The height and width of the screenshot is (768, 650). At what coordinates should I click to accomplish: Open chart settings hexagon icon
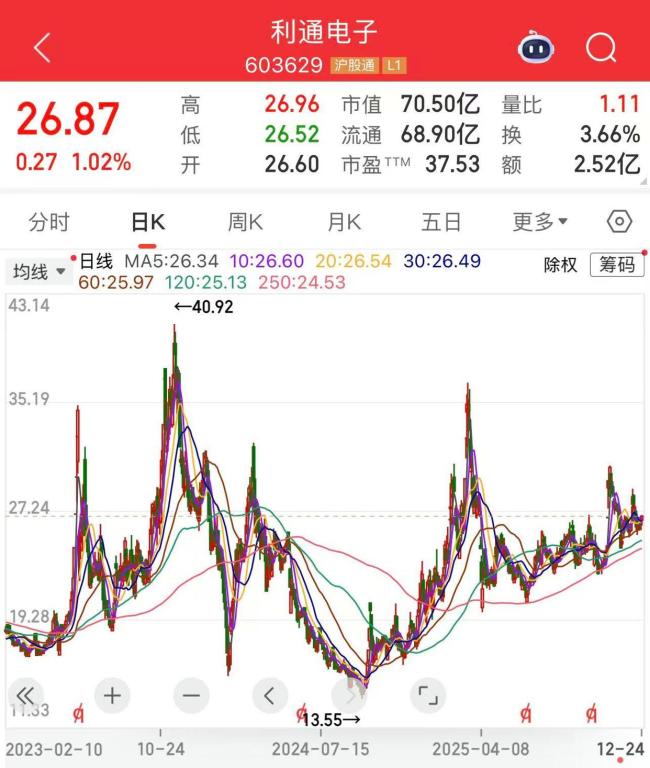[619, 222]
